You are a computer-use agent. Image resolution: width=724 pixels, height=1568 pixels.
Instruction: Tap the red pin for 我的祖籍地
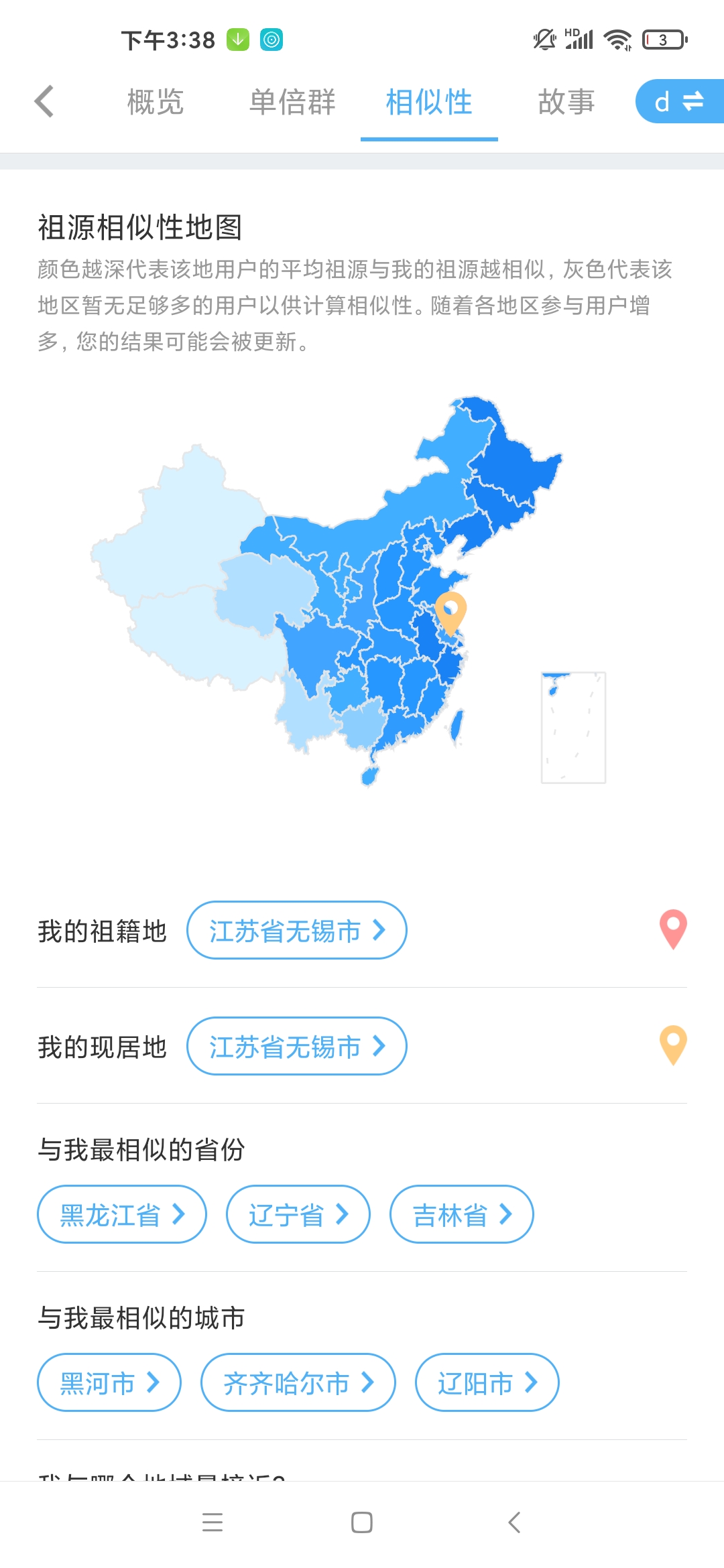click(673, 929)
